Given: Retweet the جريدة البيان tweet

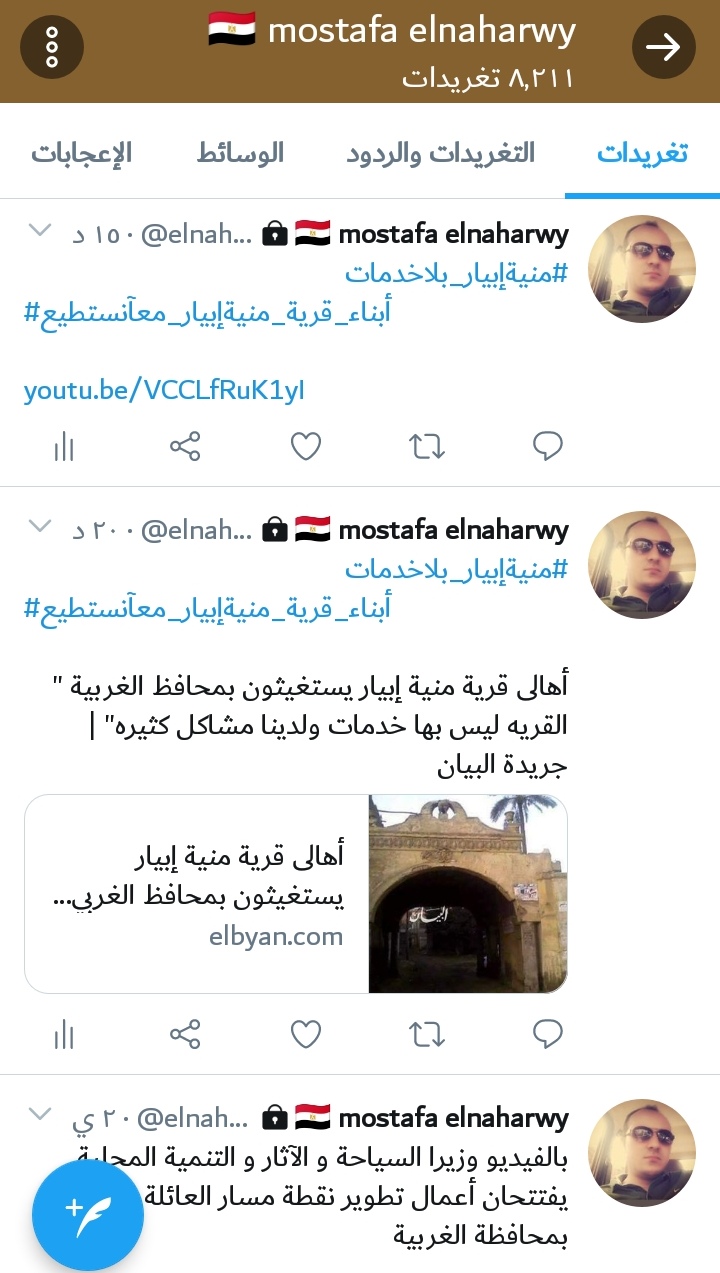Looking at the screenshot, I should [x=427, y=1034].
